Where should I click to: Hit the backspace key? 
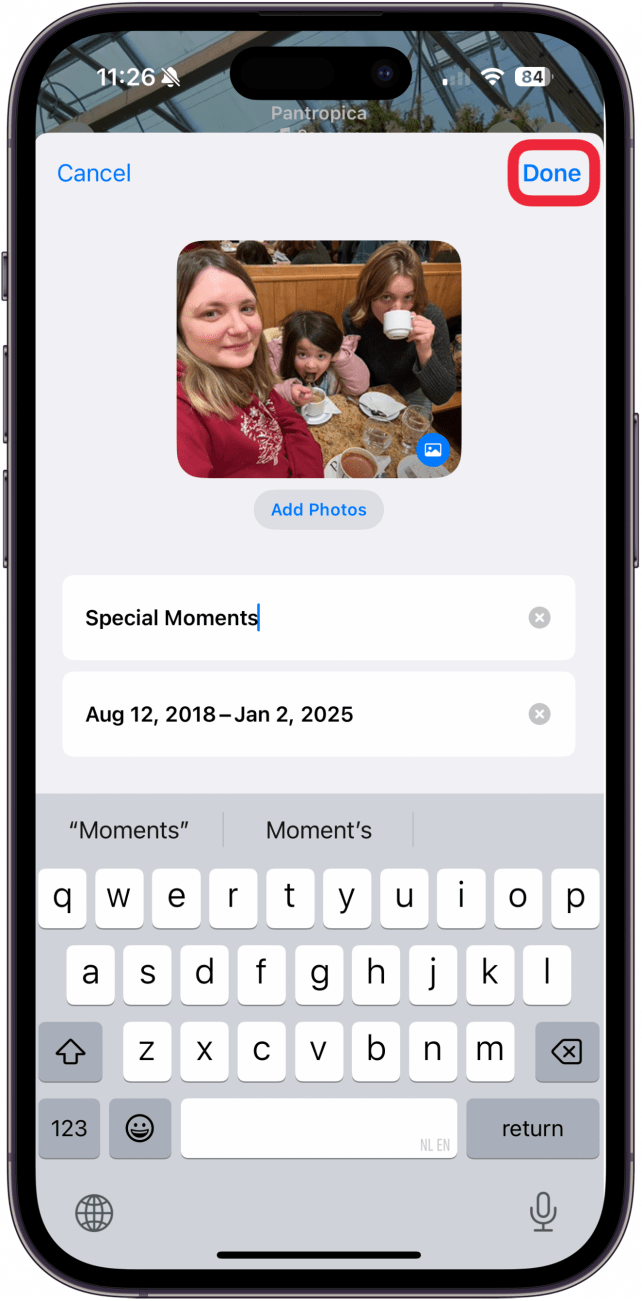(566, 1051)
